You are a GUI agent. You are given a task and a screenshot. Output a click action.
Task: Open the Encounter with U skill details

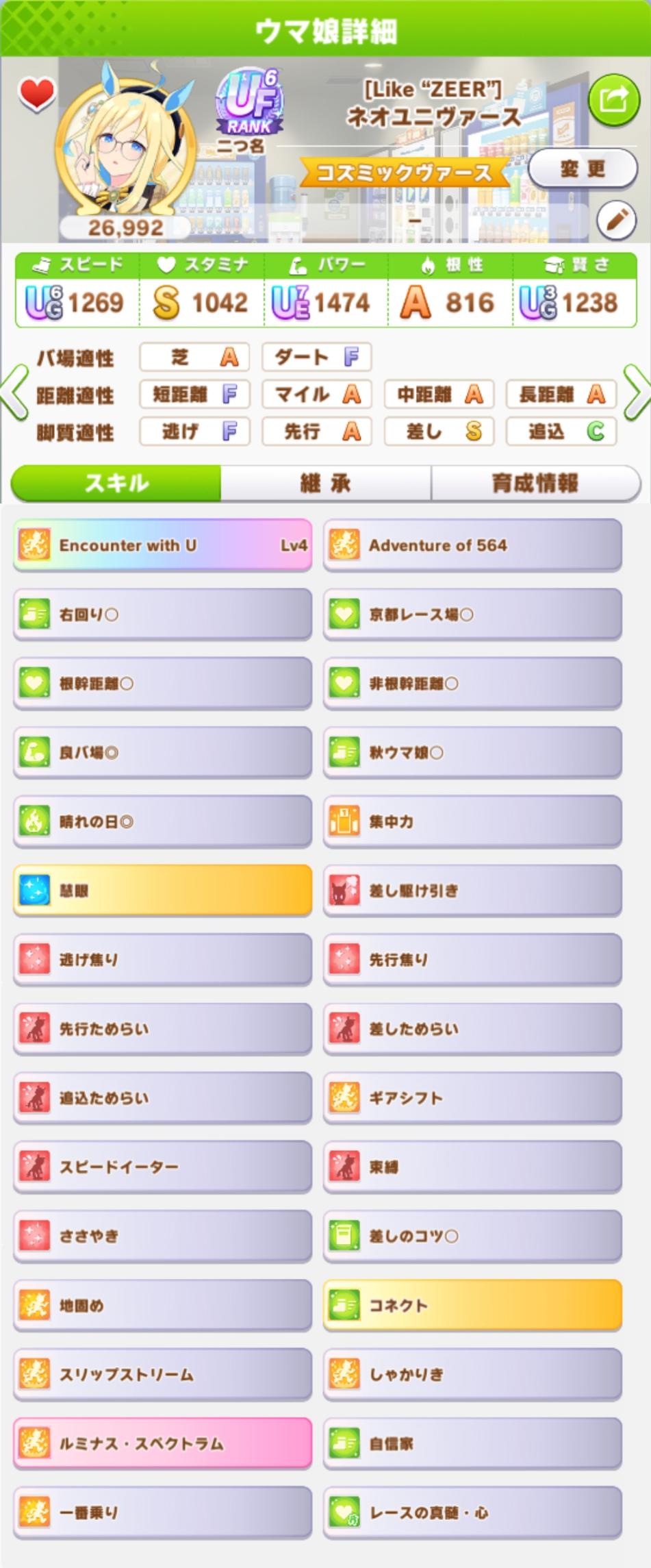(x=162, y=545)
